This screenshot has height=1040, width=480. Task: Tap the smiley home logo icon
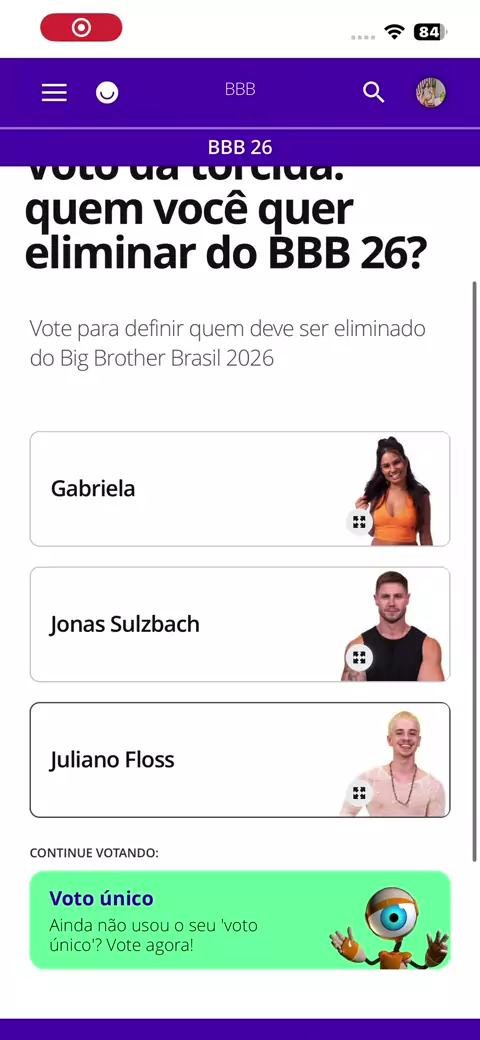(107, 93)
